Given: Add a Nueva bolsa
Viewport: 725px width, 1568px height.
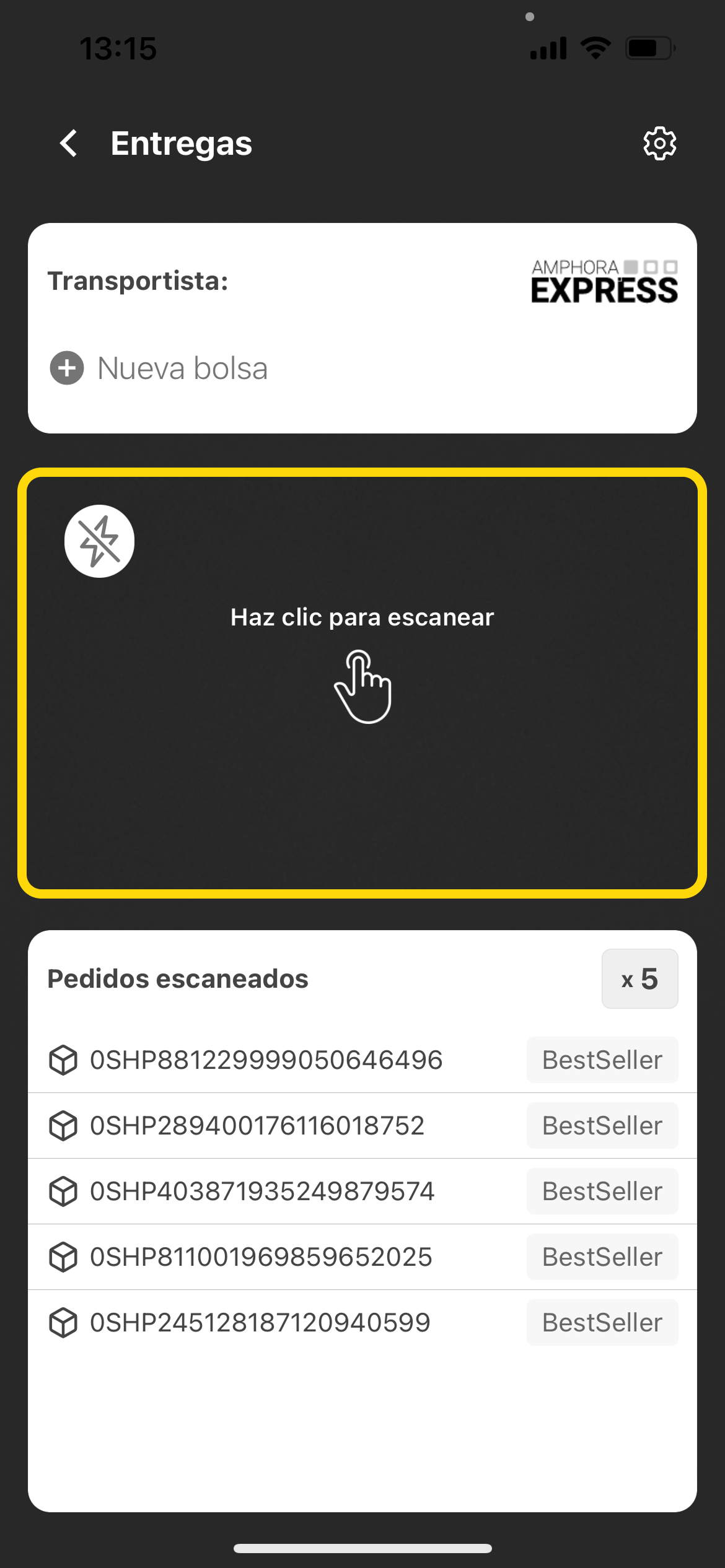Looking at the screenshot, I should coord(159,368).
